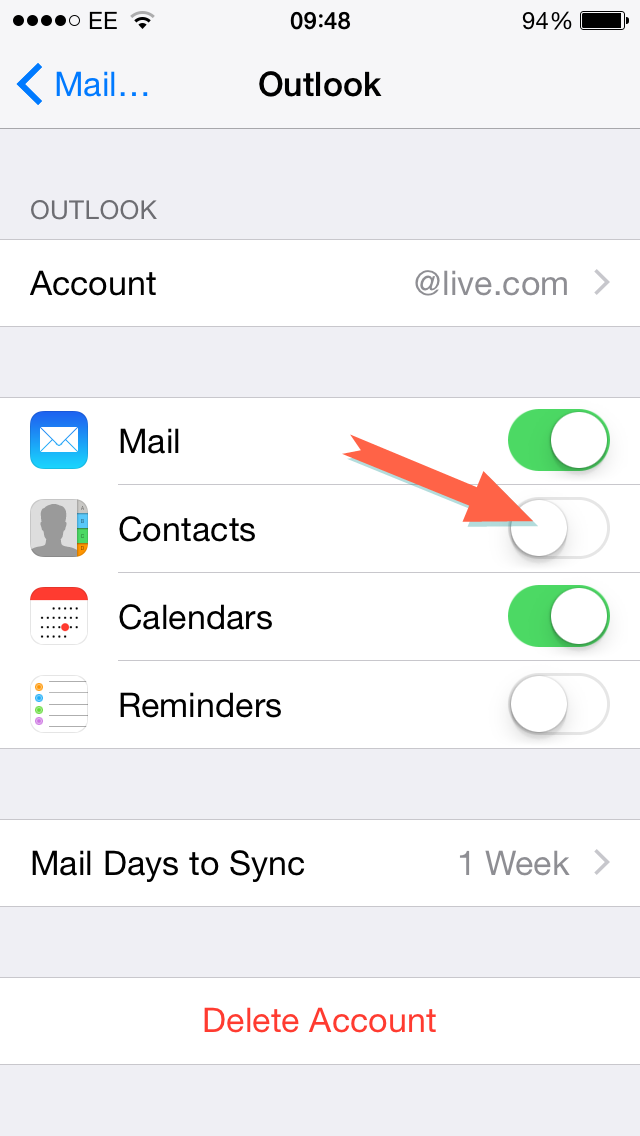The height and width of the screenshot is (1136, 640).
Task: Open Mail Days to Sync options
Action: pyautogui.click(x=320, y=863)
